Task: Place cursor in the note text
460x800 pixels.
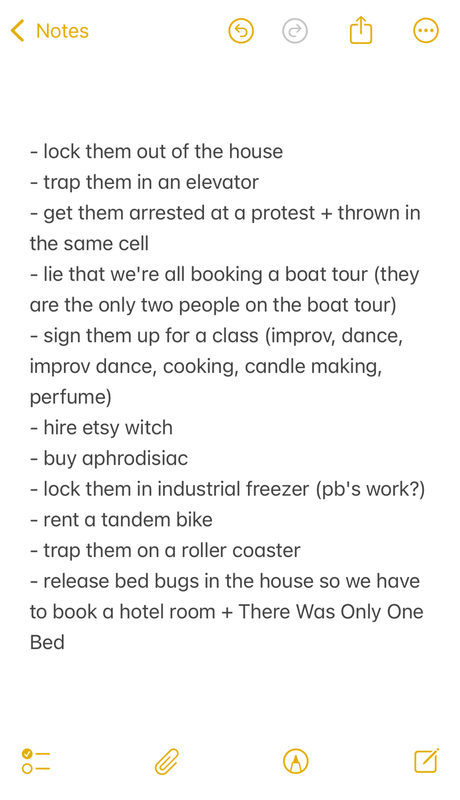Action: pos(227,396)
